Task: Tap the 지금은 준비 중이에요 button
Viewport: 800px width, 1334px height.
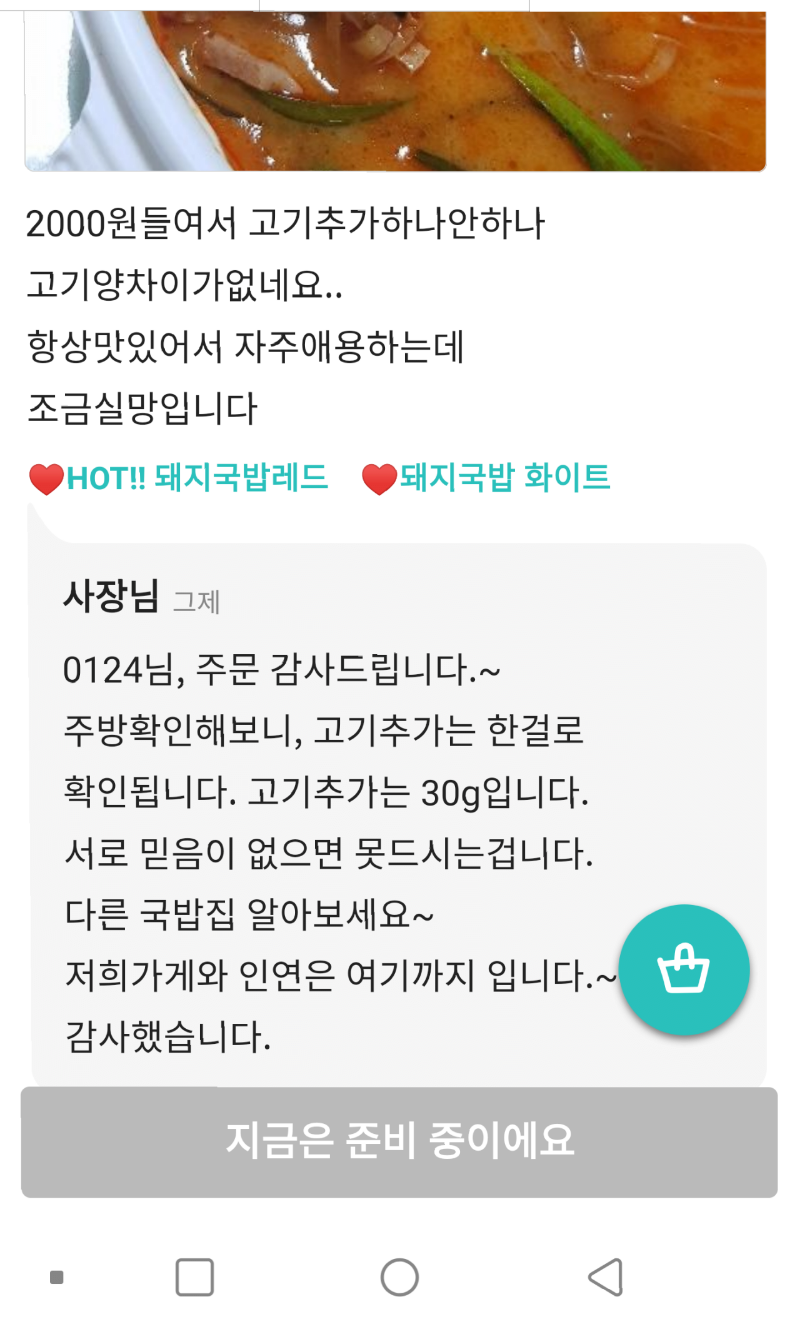Action: (399, 1141)
